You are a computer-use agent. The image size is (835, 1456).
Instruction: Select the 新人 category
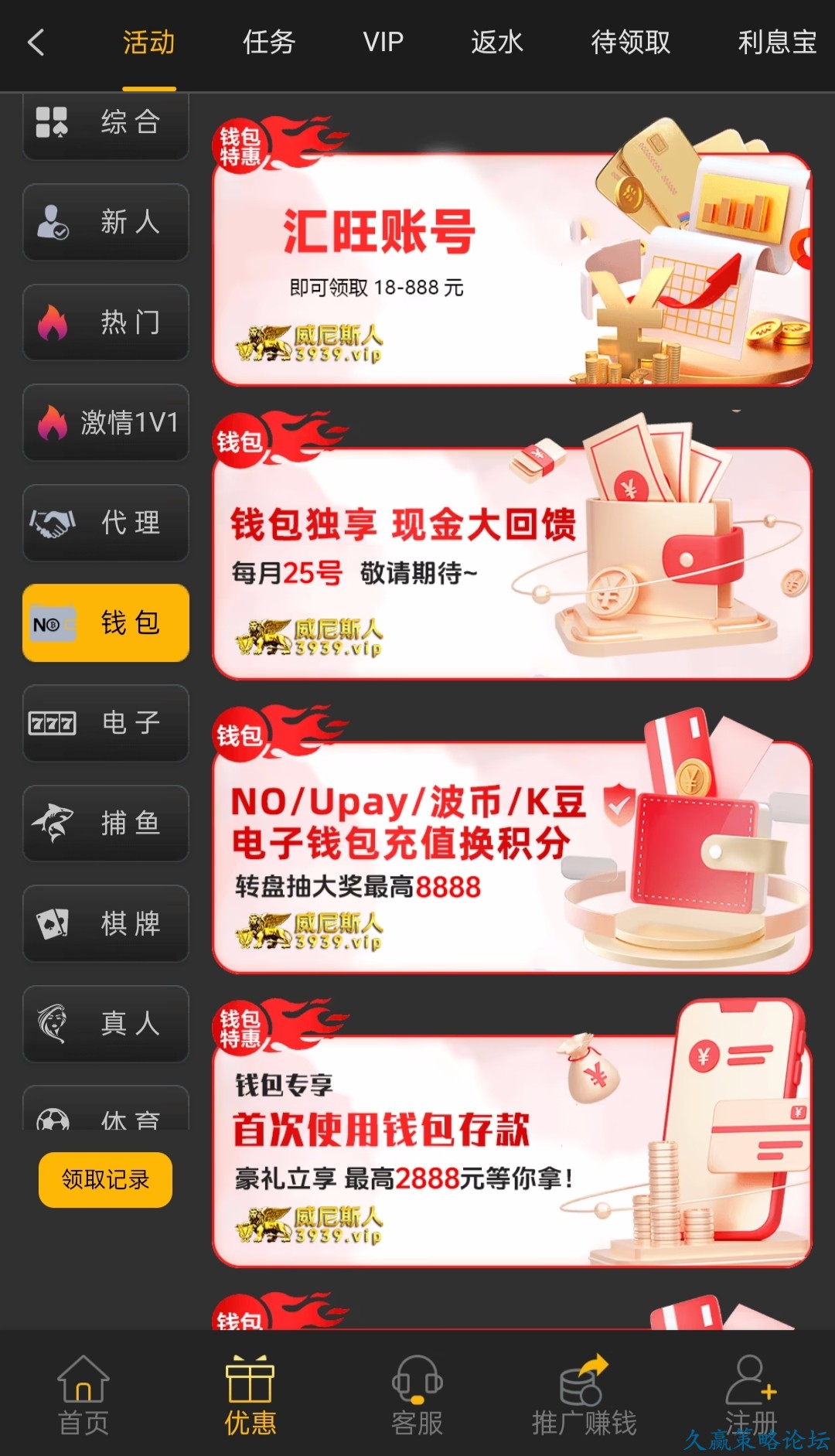point(106,222)
